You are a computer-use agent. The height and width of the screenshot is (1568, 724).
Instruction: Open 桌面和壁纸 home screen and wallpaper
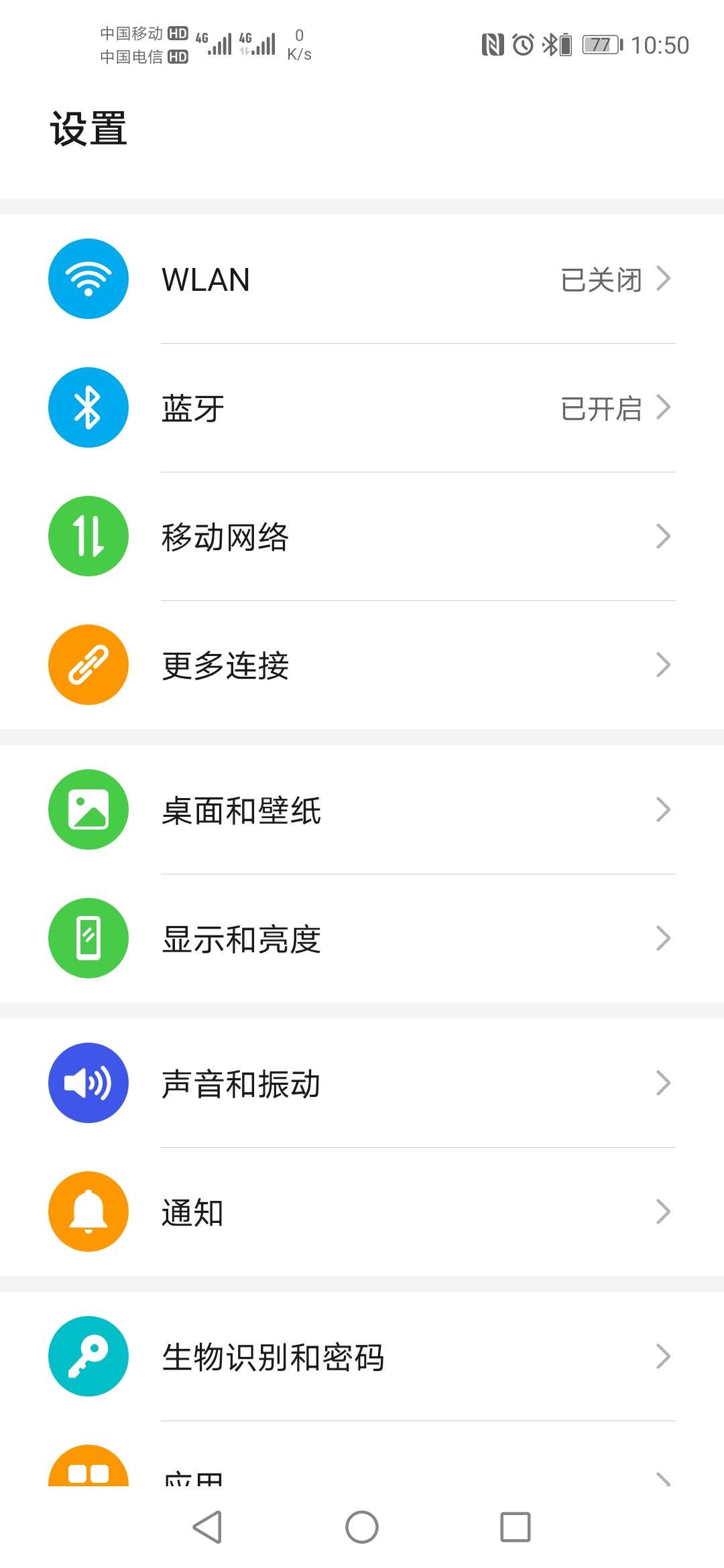362,809
